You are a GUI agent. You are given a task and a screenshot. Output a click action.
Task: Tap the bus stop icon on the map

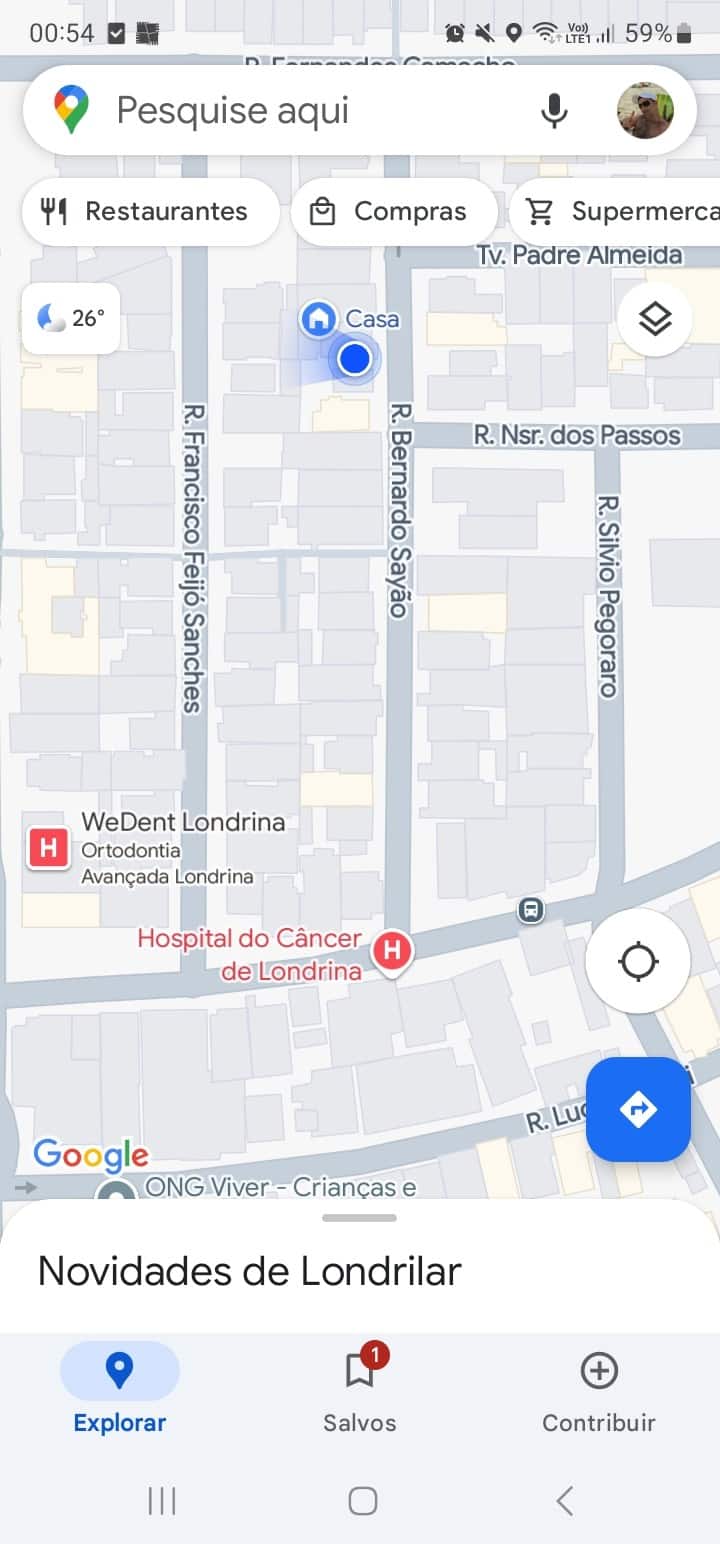pos(532,910)
